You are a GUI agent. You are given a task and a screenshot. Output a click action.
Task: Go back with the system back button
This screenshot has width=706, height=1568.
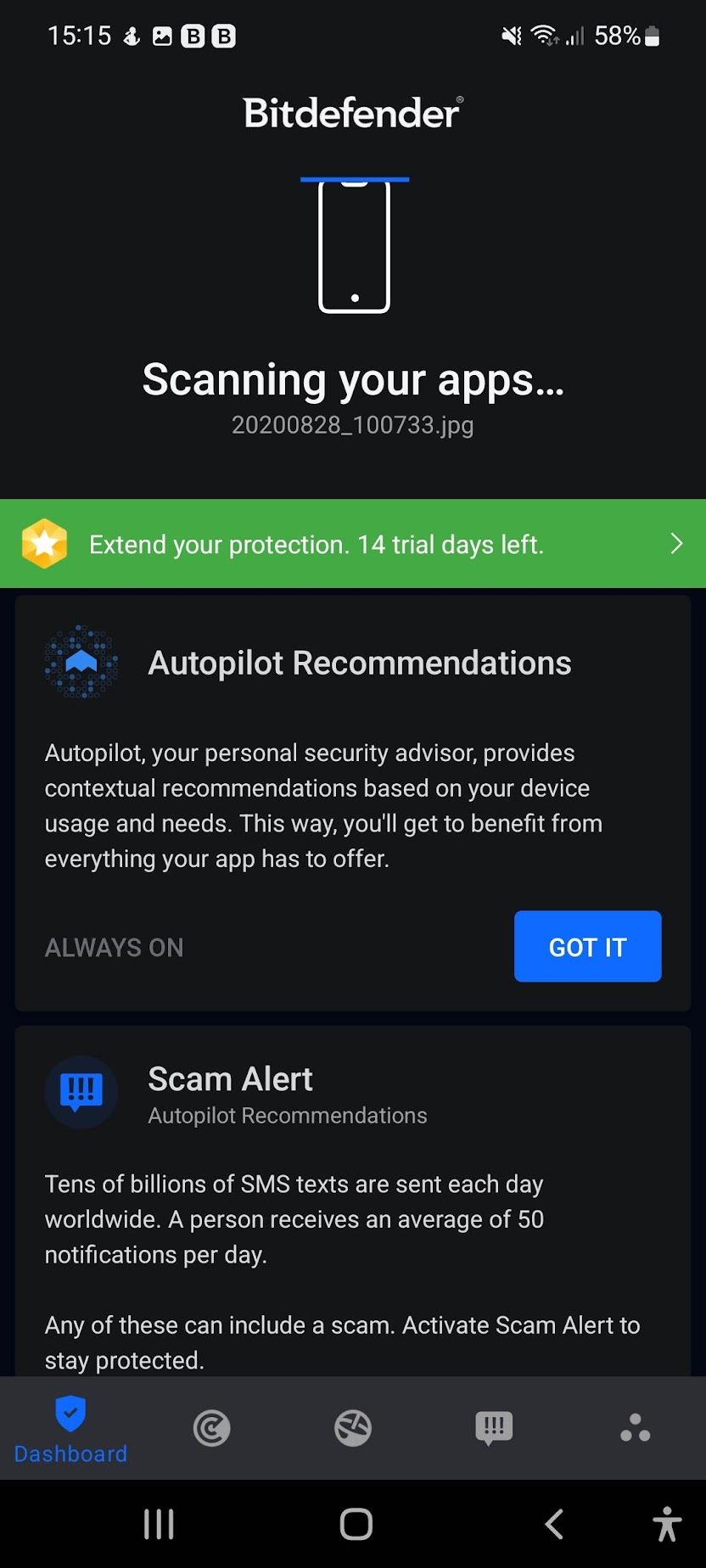[554, 1524]
